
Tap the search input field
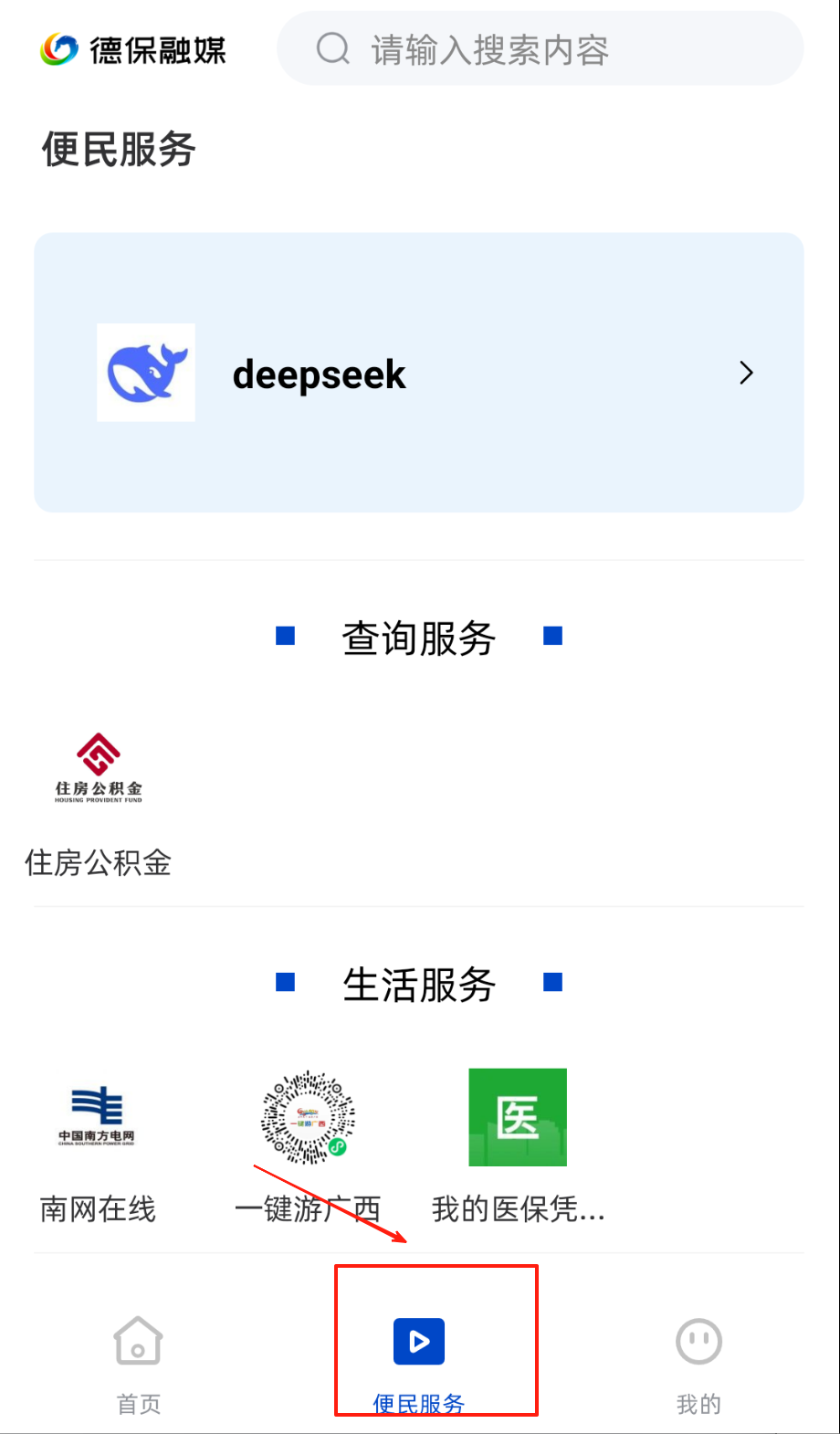tap(539, 49)
